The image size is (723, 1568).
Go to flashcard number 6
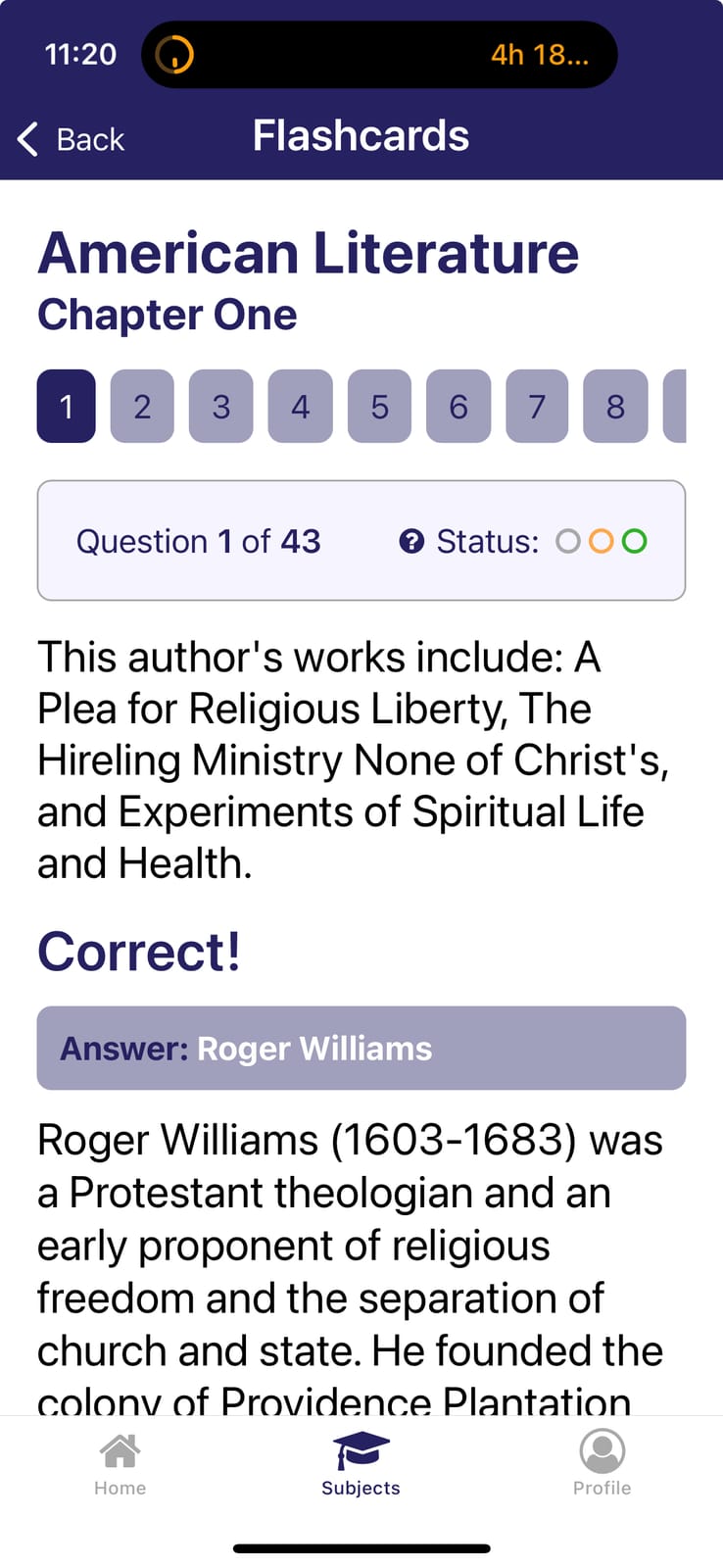point(458,406)
